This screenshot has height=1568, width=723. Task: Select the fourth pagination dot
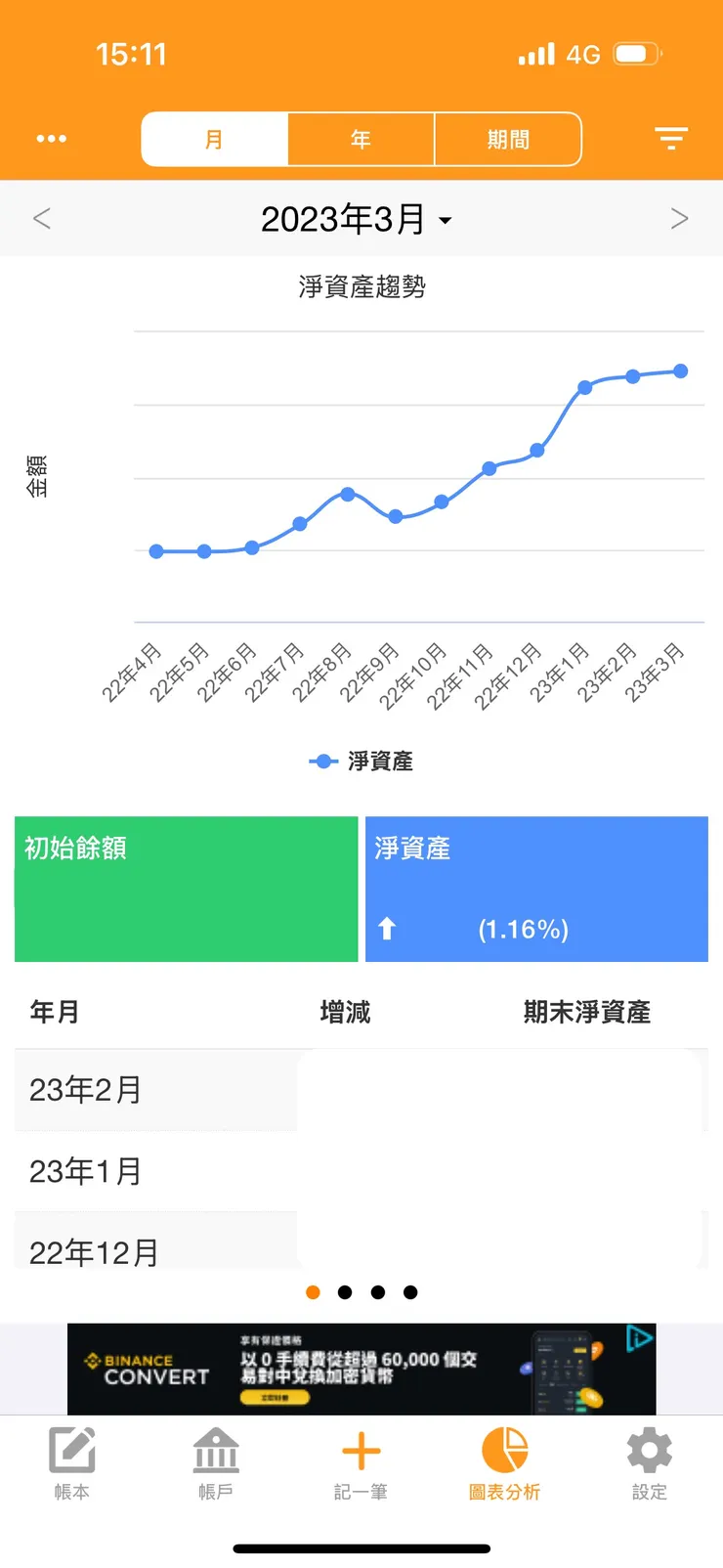point(410,1291)
